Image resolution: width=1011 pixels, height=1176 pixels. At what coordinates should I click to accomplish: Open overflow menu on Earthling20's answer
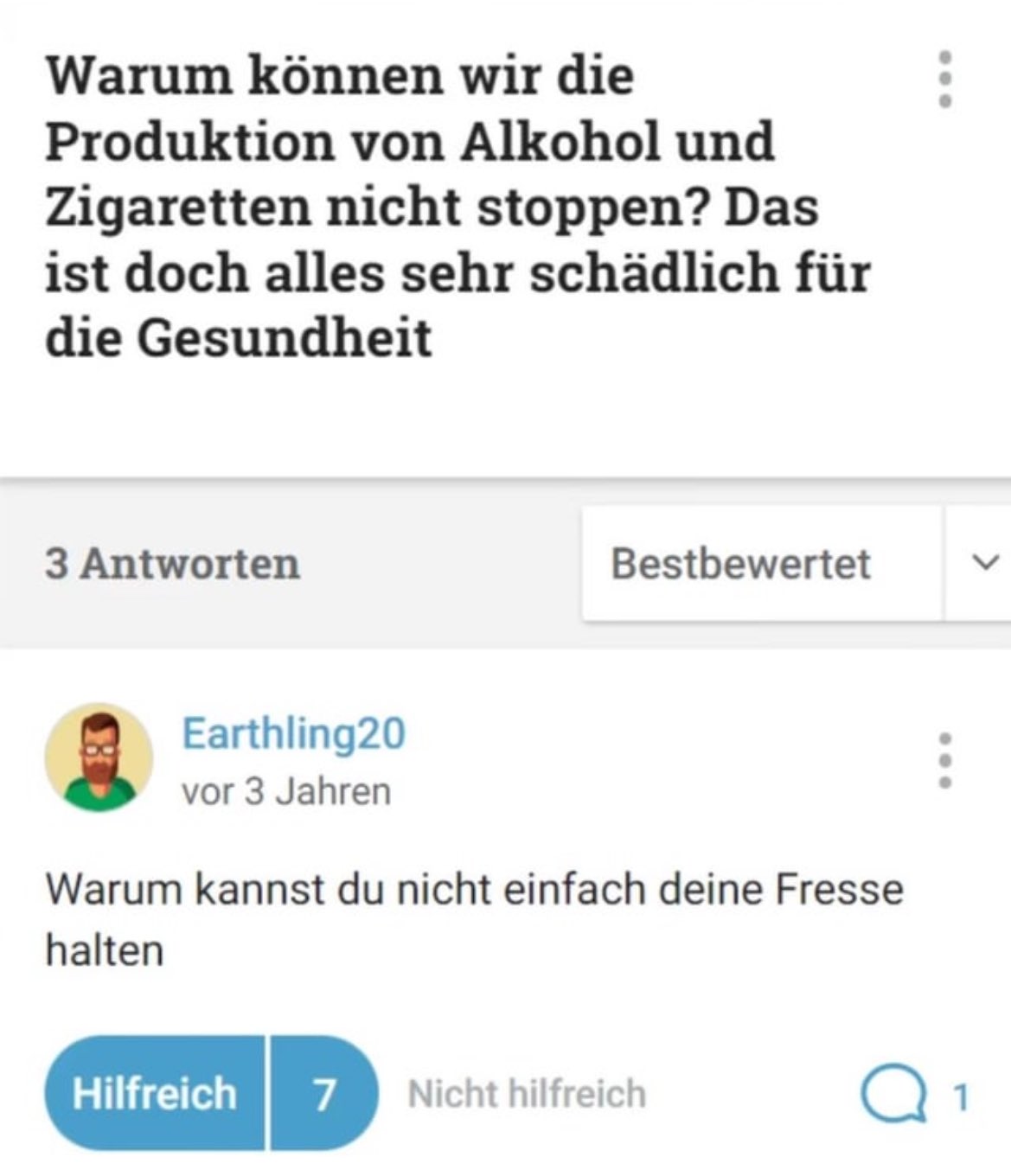click(945, 761)
